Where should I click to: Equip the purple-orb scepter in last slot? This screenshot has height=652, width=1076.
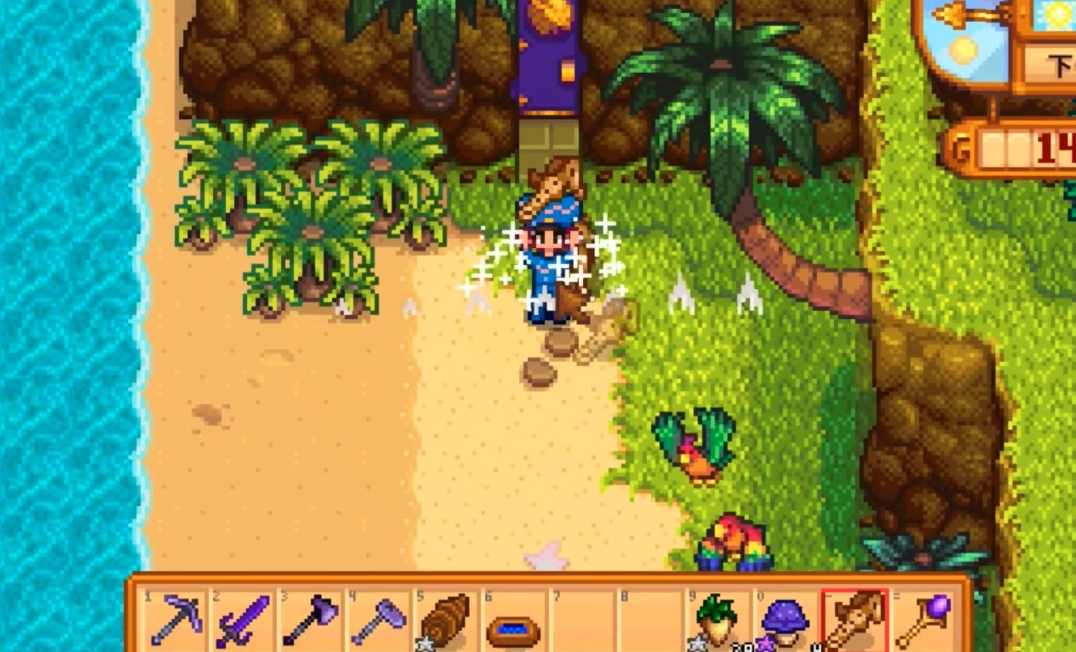pyautogui.click(x=921, y=620)
